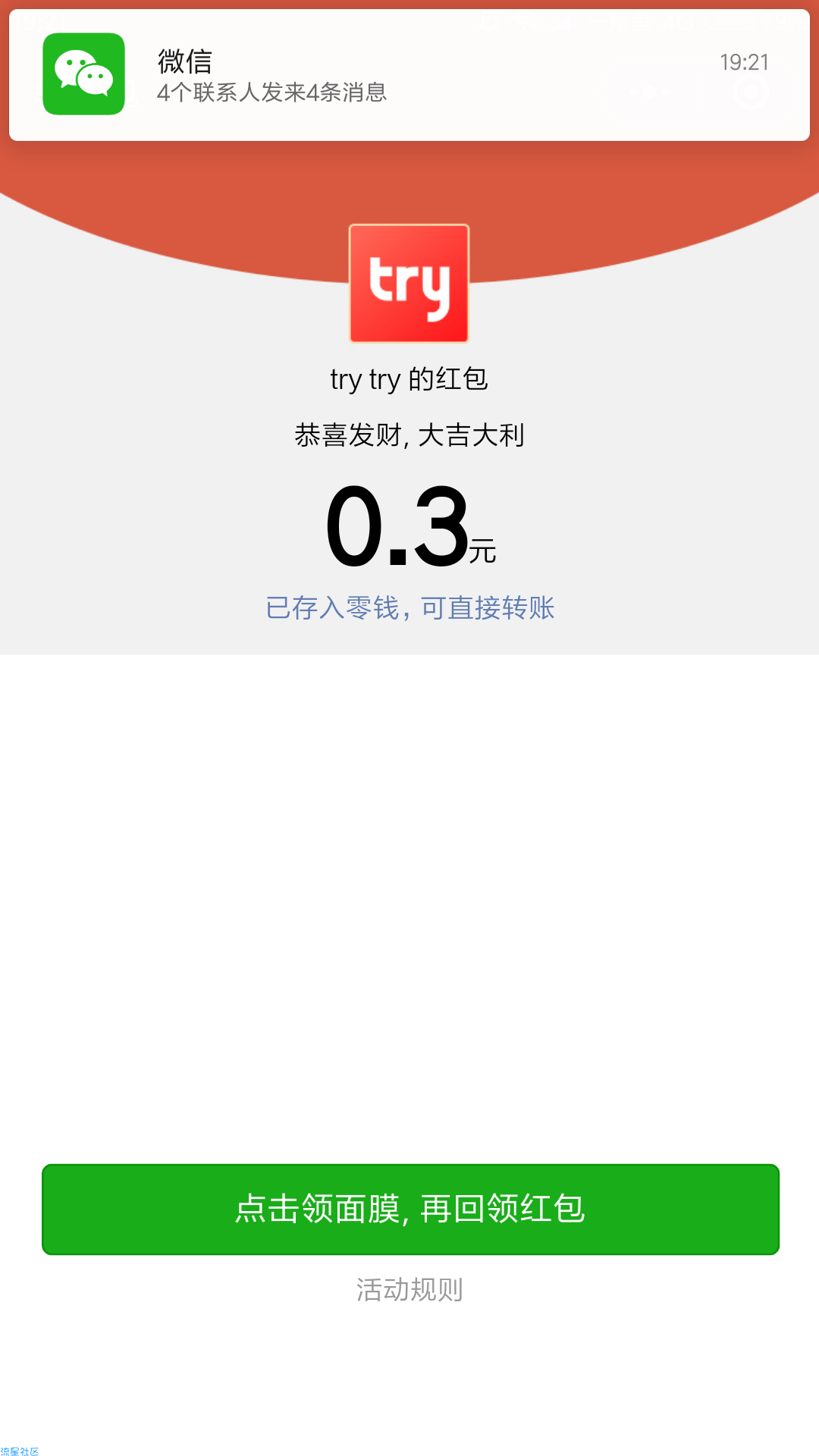Tap the link 已存入零钱,可直接转账

click(410, 608)
